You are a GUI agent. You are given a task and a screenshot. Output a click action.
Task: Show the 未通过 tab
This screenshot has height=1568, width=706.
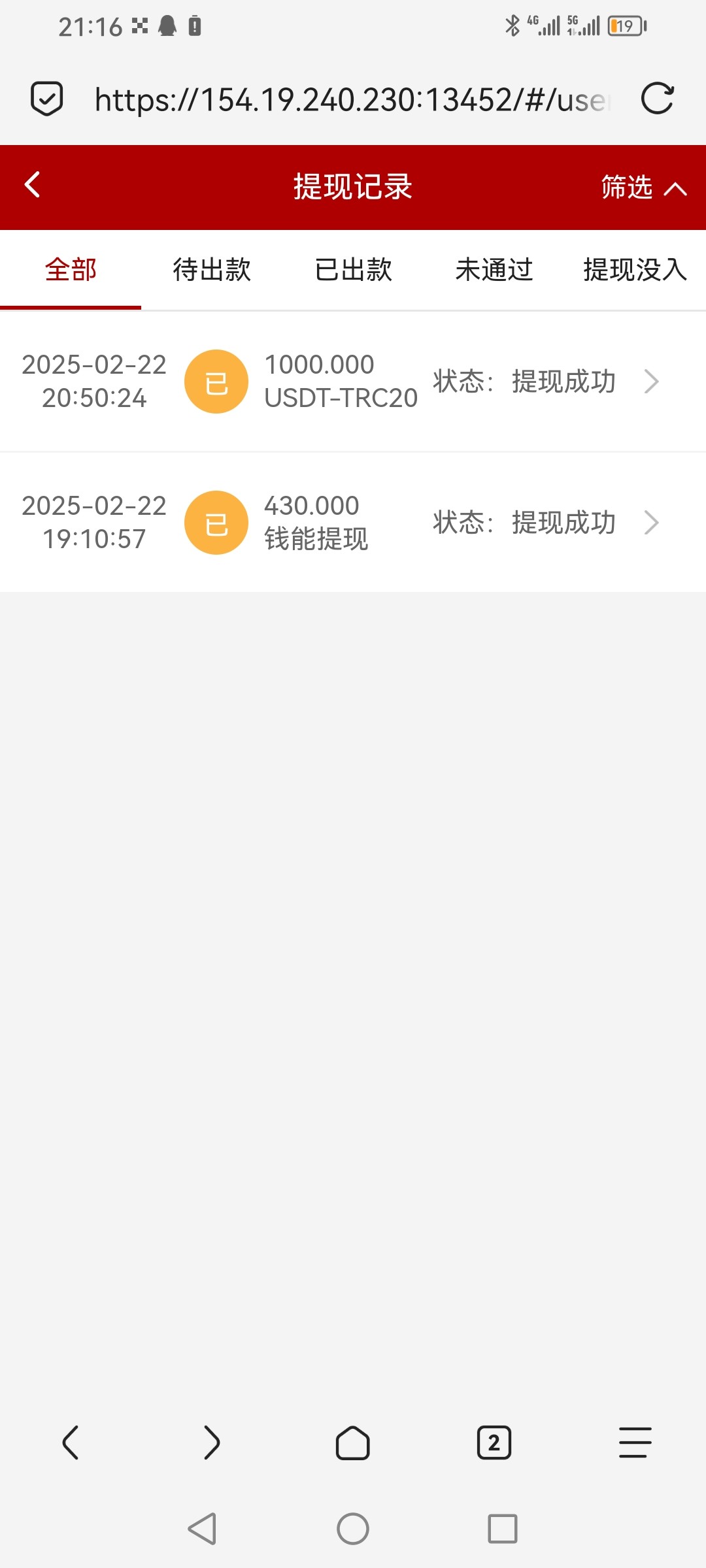pos(494,270)
